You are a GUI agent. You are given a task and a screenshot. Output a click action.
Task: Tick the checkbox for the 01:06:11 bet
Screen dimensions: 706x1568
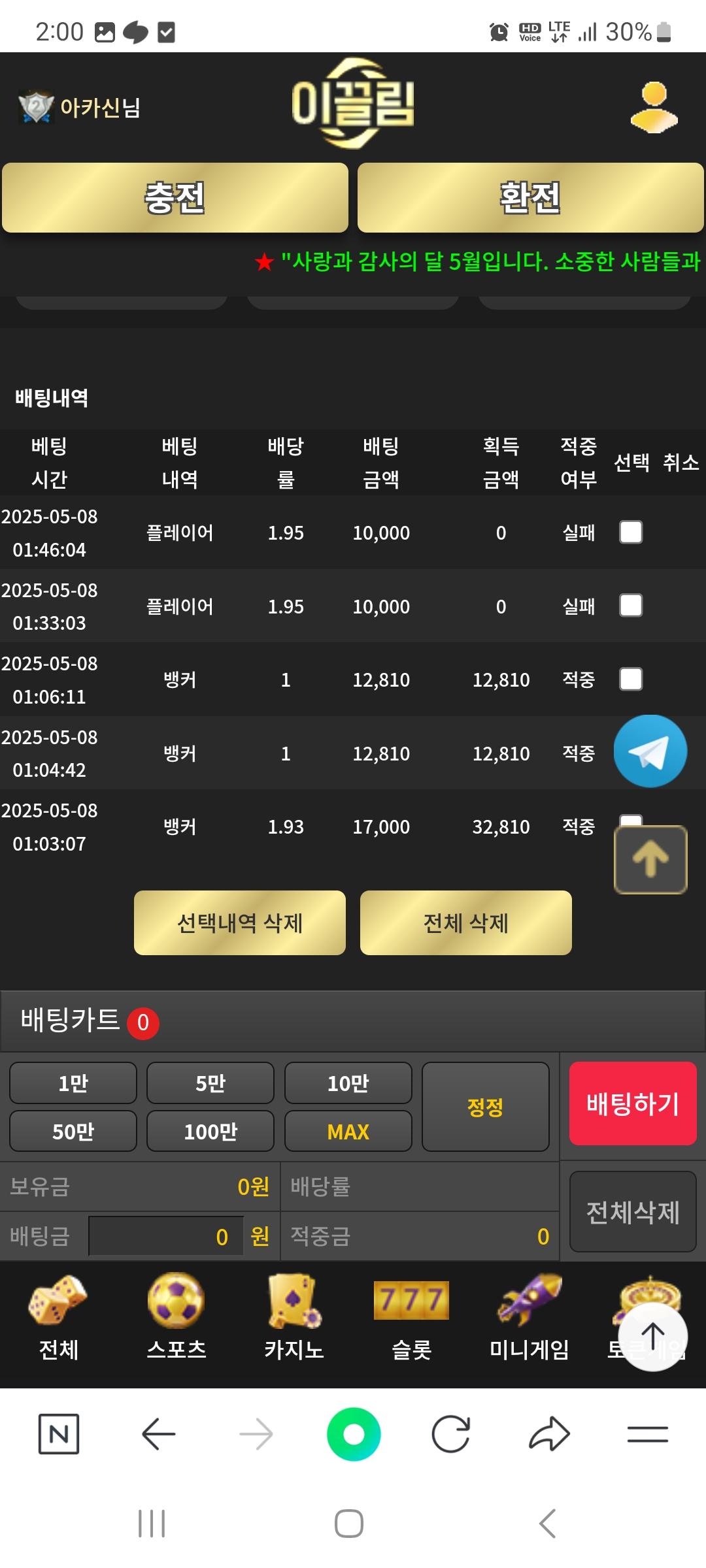click(x=631, y=679)
